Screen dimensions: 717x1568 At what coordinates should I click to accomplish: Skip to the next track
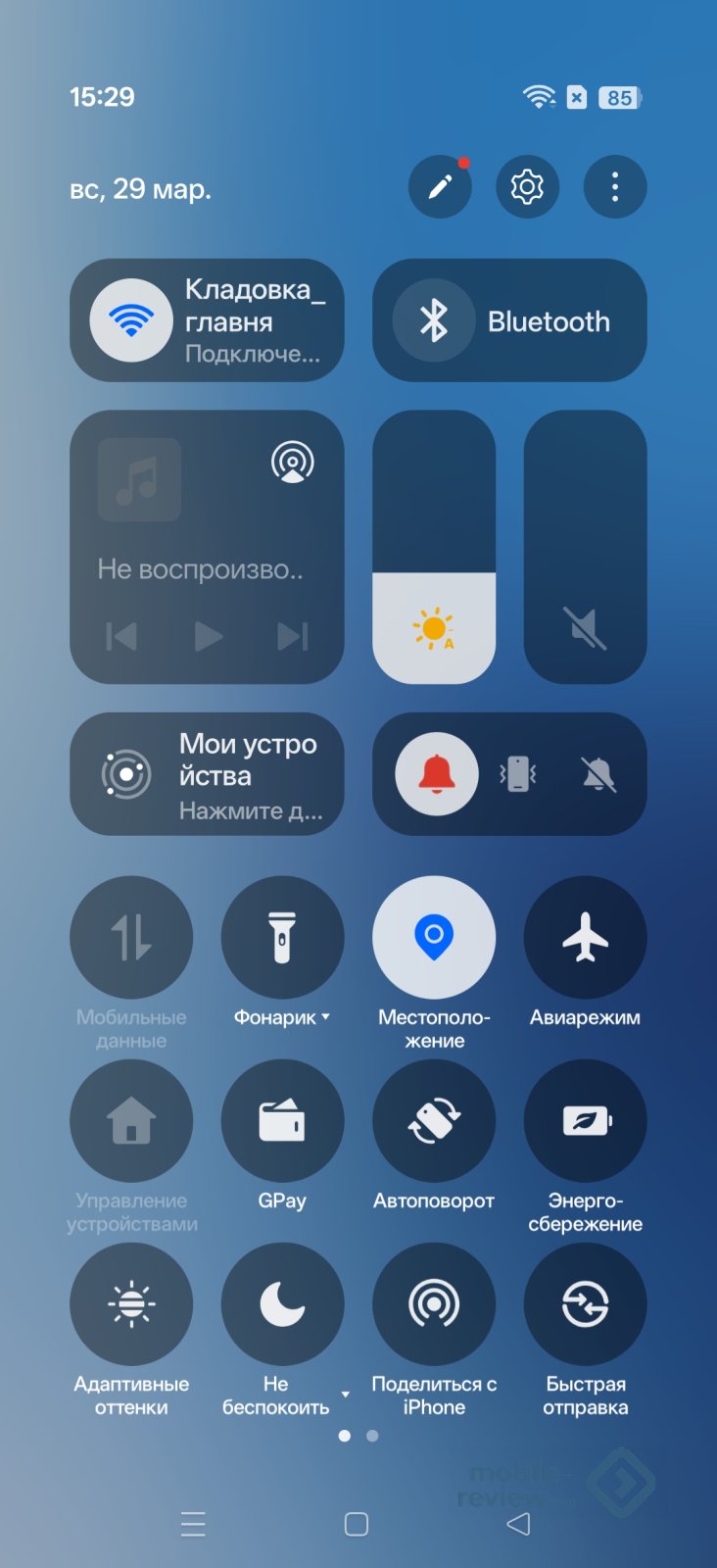pyautogui.click(x=292, y=636)
